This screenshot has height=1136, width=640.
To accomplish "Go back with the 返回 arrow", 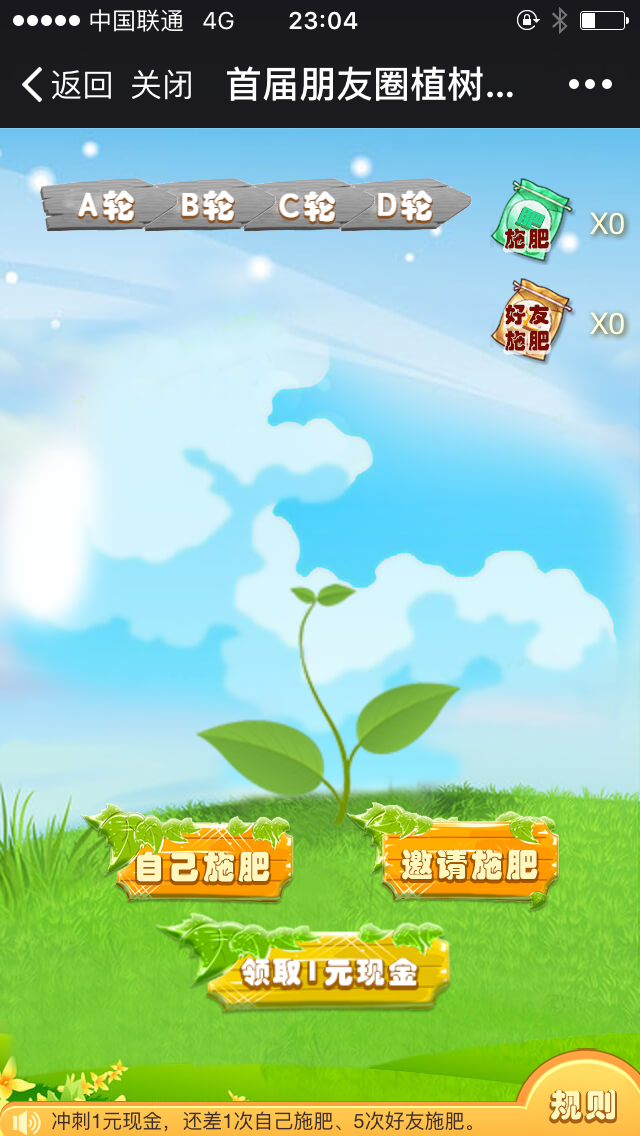I will 66,85.
